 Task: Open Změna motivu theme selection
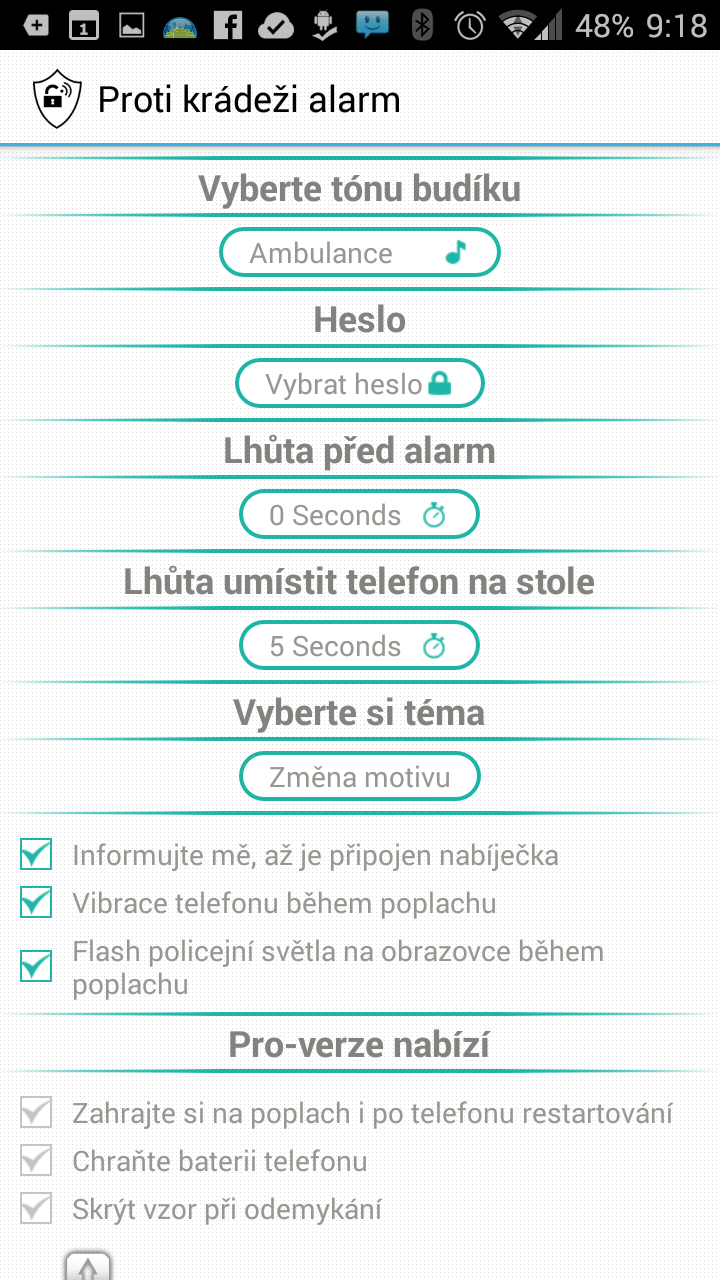point(359,777)
